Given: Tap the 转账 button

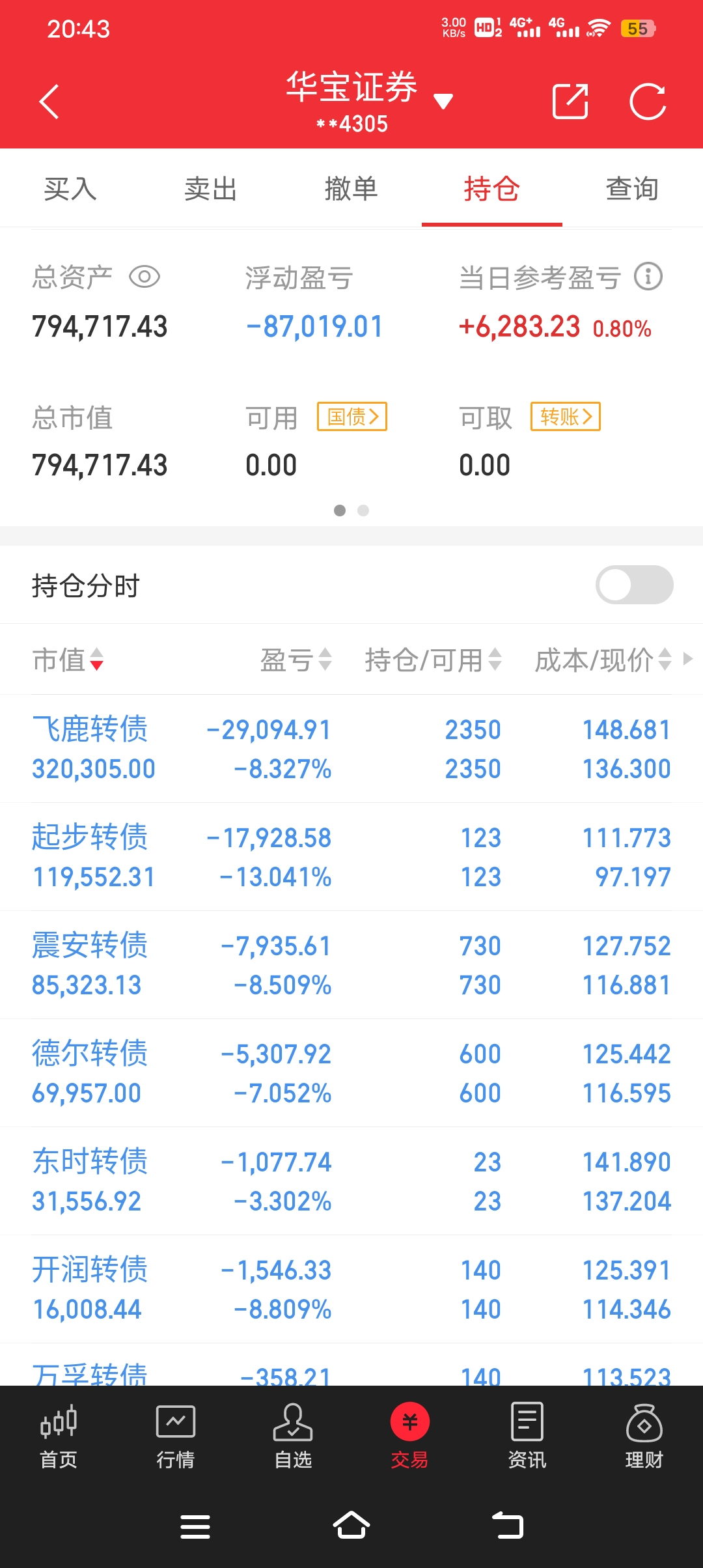Looking at the screenshot, I should click(566, 417).
